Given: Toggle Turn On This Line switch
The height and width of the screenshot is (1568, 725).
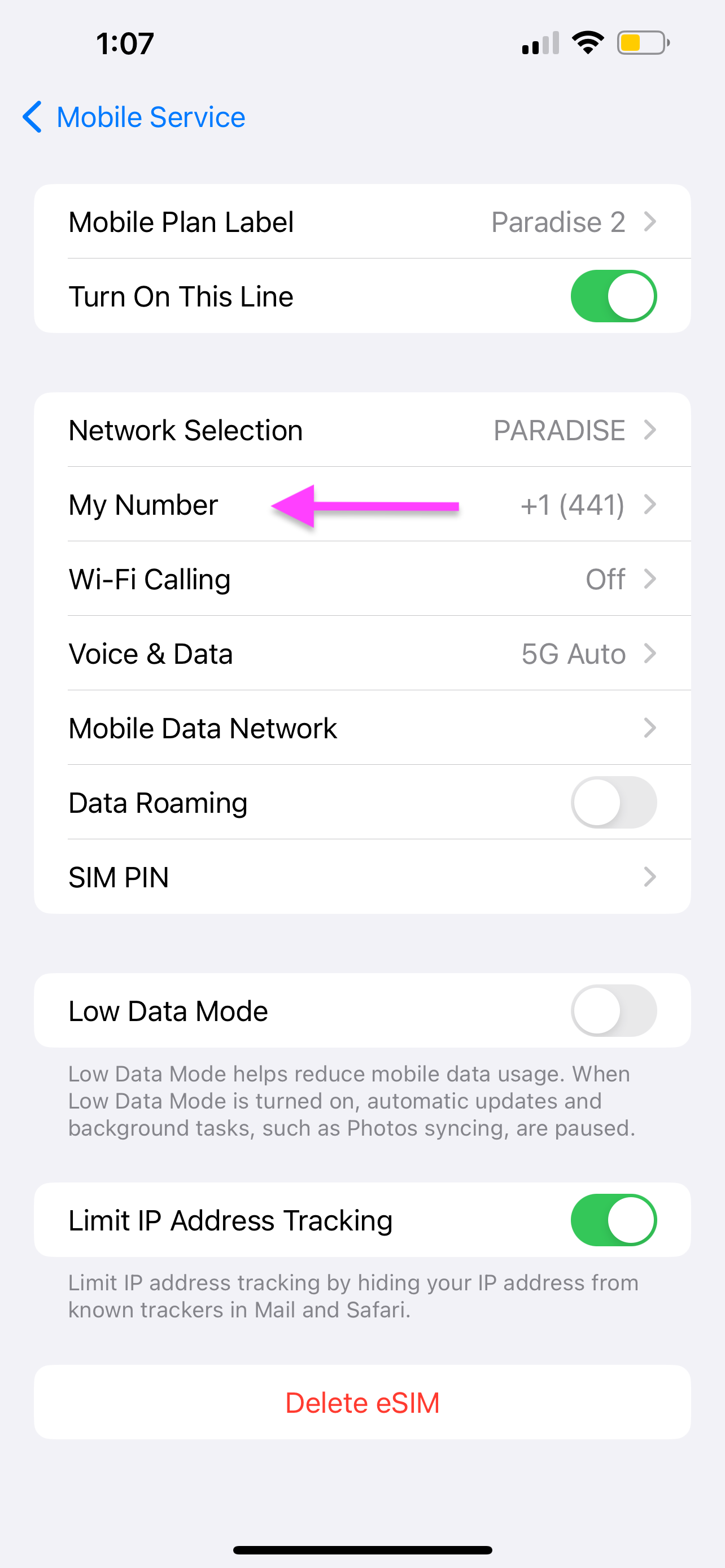Looking at the screenshot, I should [x=613, y=296].
